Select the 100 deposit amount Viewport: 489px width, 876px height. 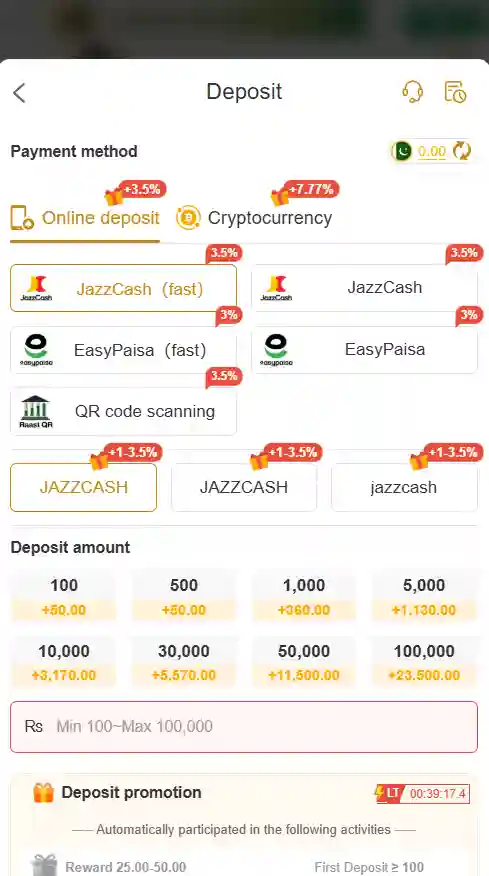click(x=64, y=596)
